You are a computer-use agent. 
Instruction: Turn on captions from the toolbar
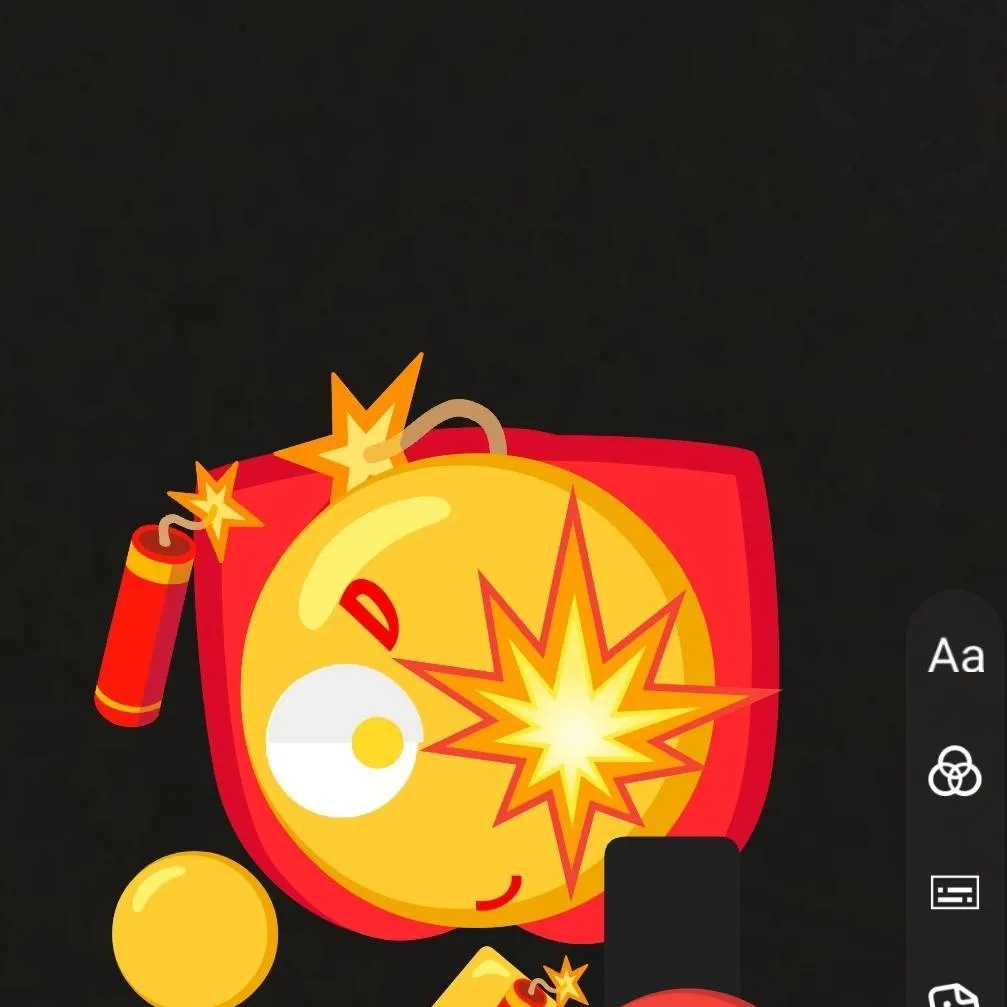click(x=955, y=891)
